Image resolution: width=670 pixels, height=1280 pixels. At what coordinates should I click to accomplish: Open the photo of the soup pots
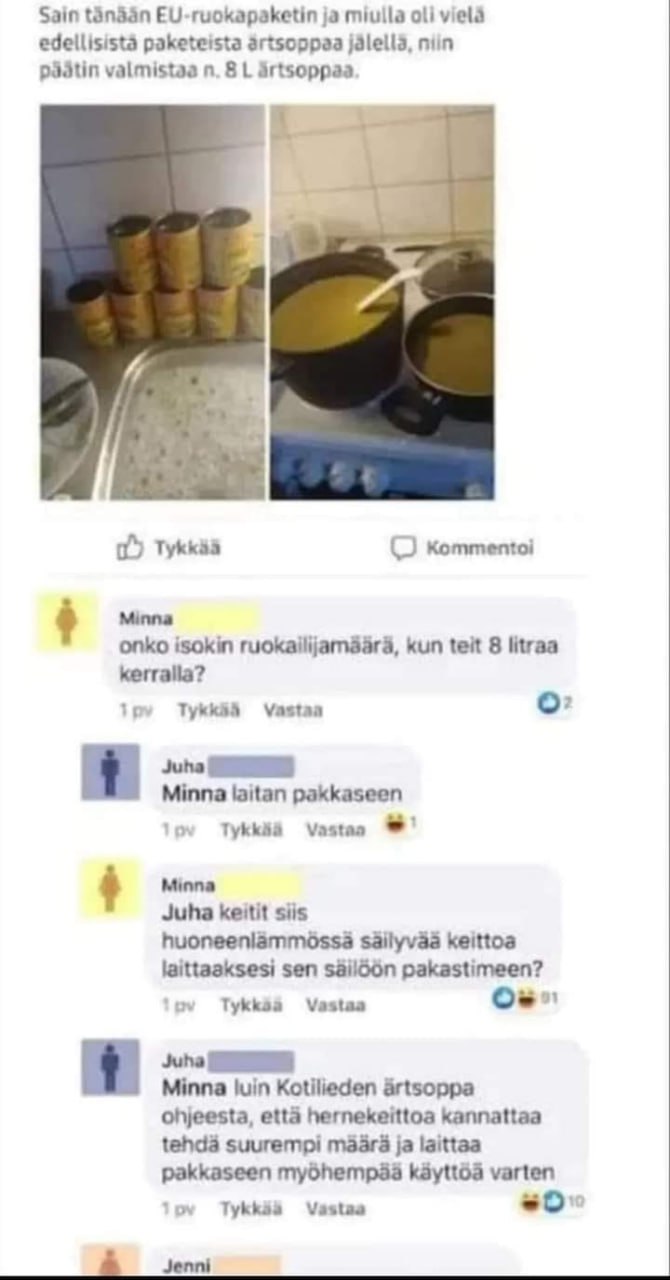[x=383, y=302]
